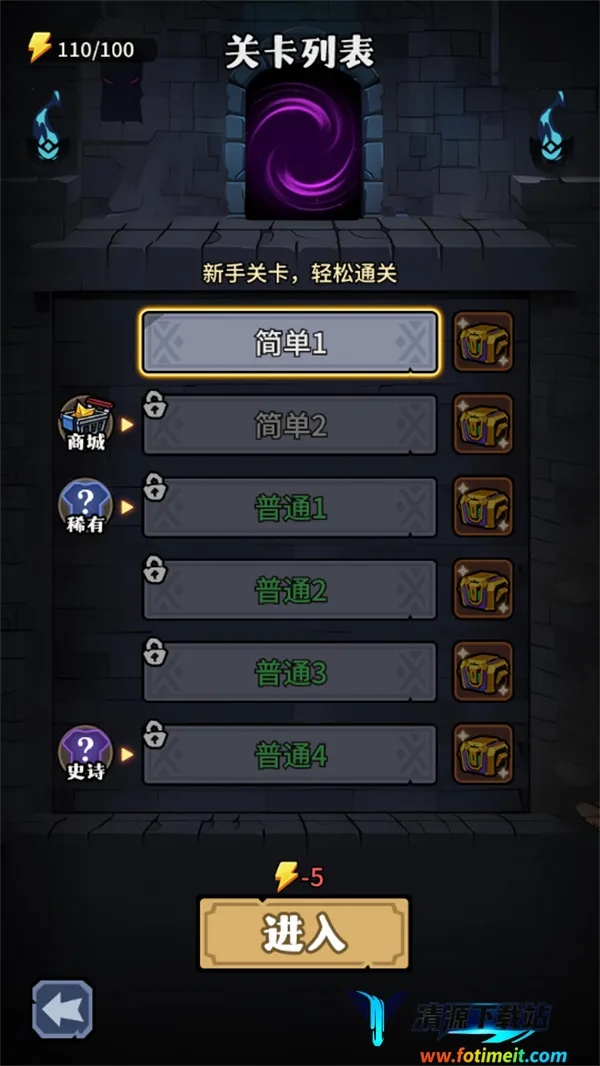Image resolution: width=600 pixels, height=1066 pixels.
Task: Open the treasure chest beside 普通1
Action: (x=483, y=507)
